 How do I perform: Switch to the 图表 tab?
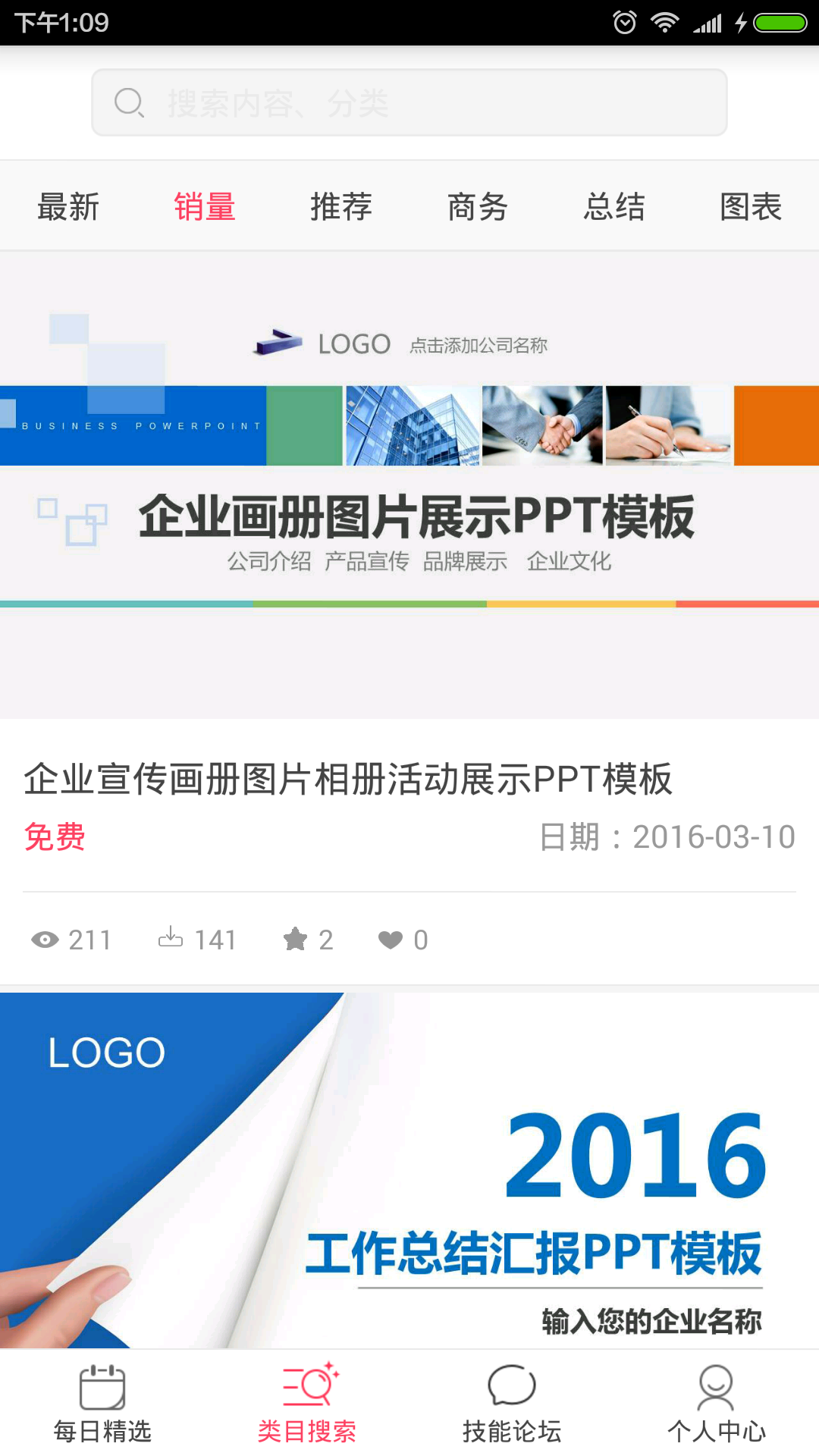(x=751, y=206)
